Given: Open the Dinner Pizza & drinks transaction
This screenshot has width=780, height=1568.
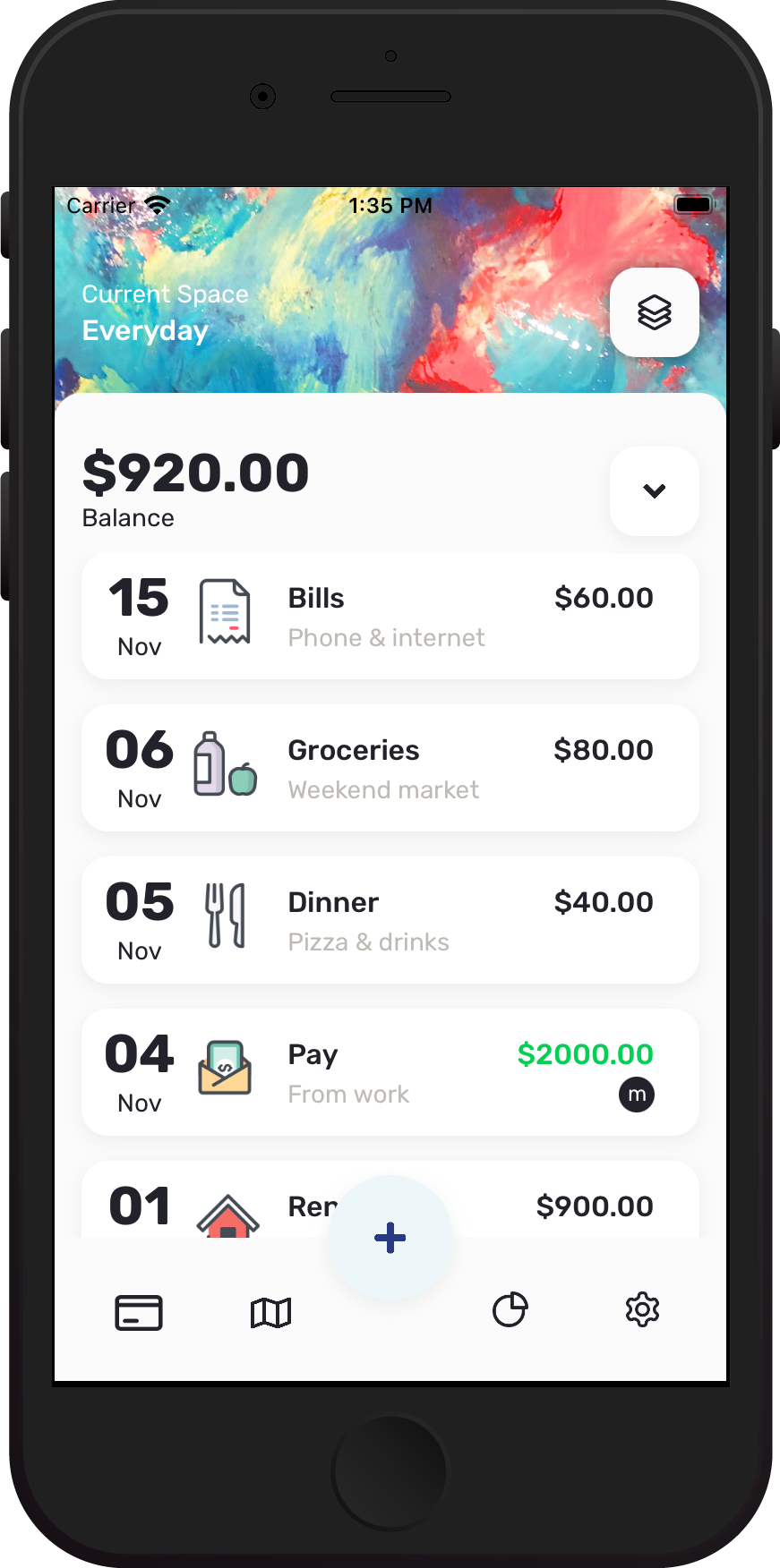Looking at the screenshot, I should (x=390, y=921).
